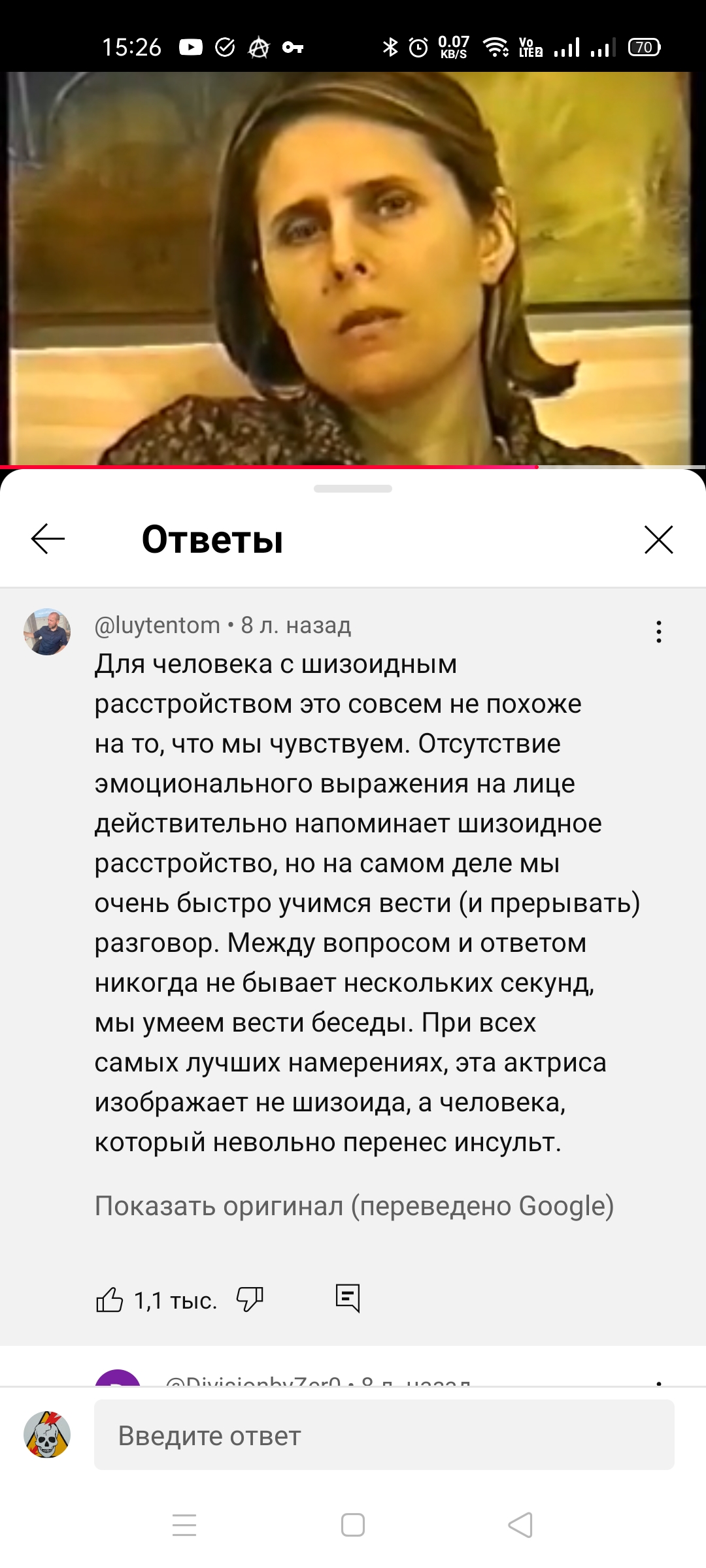Tap the system back navigation button
Viewport: 706px width, 1568px height.
[x=520, y=1525]
